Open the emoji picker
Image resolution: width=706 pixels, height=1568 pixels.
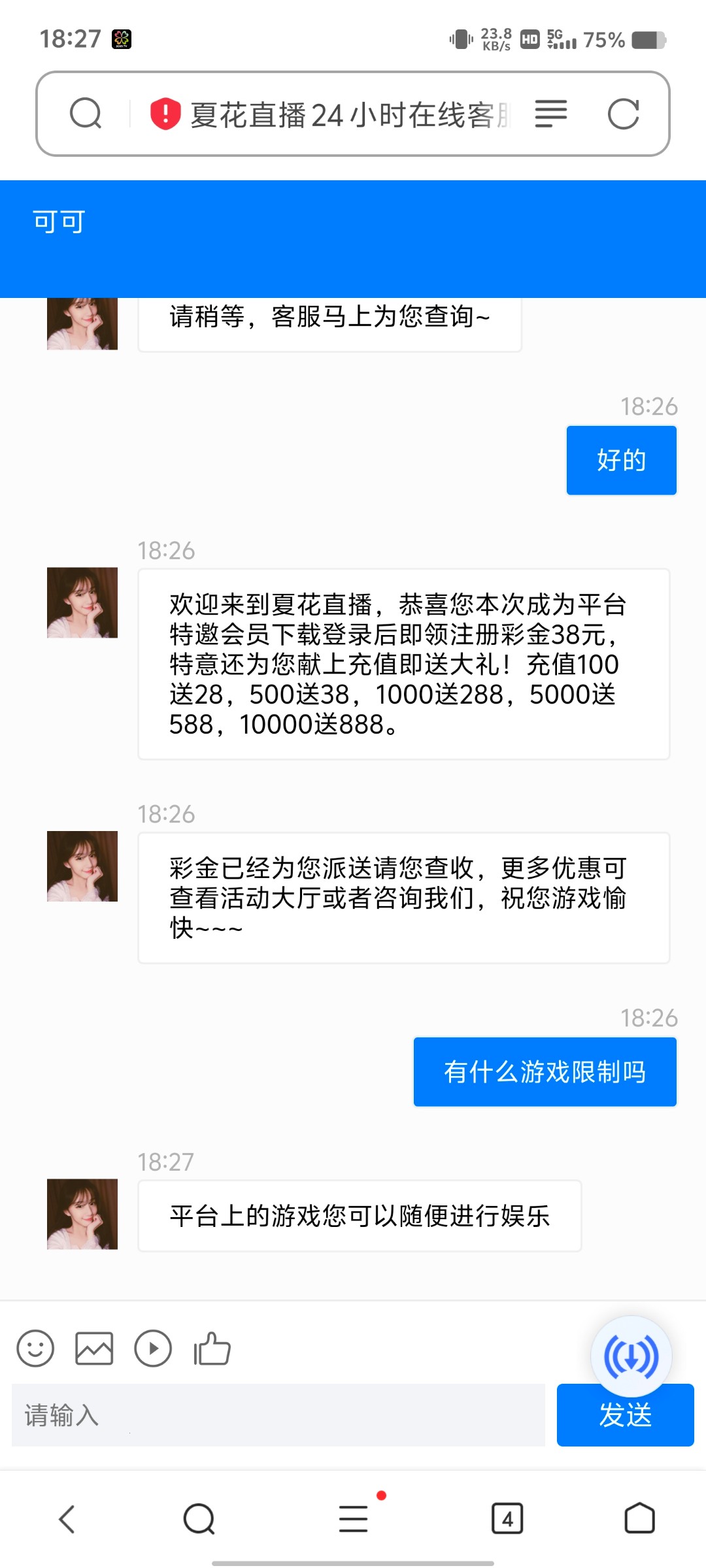point(35,1348)
